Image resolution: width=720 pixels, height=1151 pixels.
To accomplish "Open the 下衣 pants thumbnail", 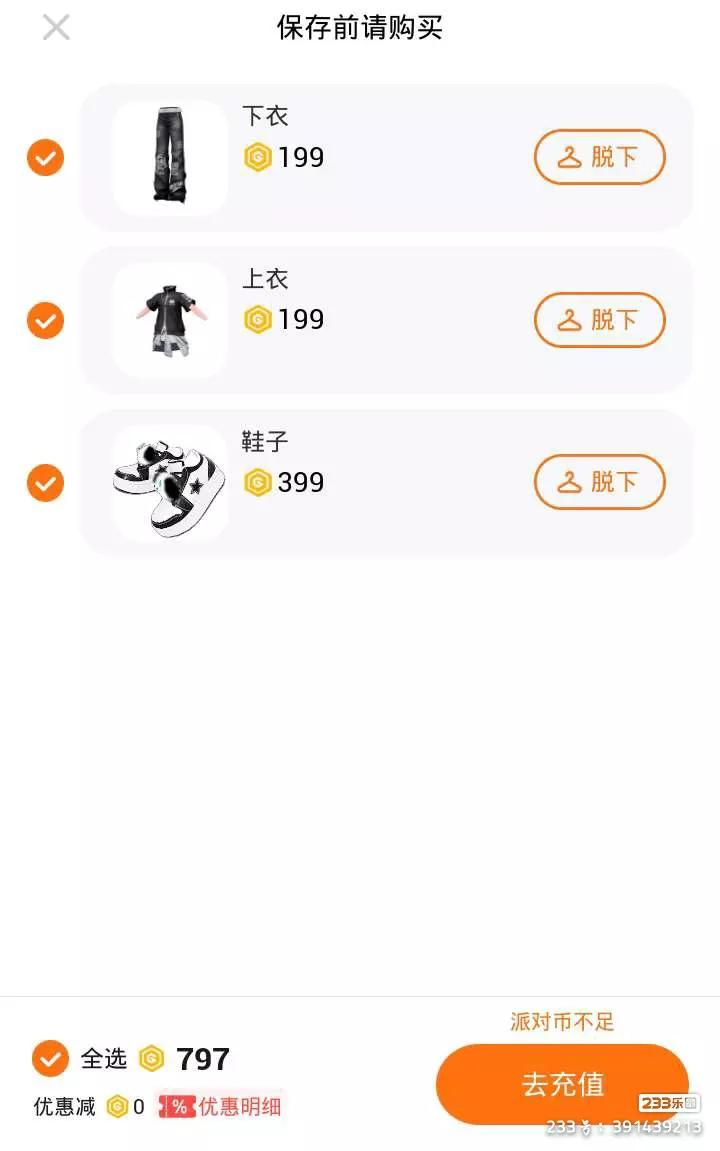I will (170, 158).
